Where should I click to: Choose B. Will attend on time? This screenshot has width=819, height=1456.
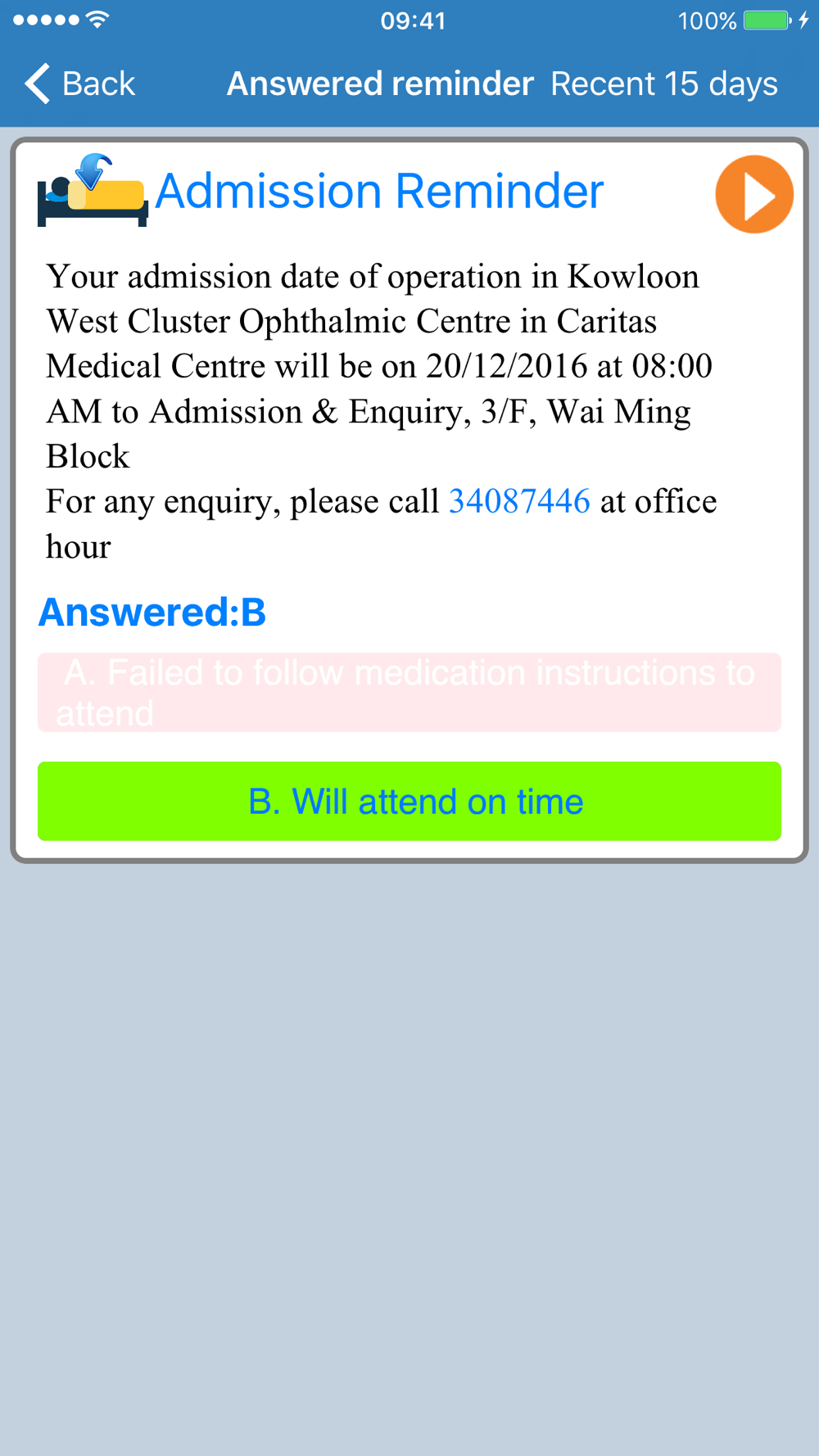point(409,801)
